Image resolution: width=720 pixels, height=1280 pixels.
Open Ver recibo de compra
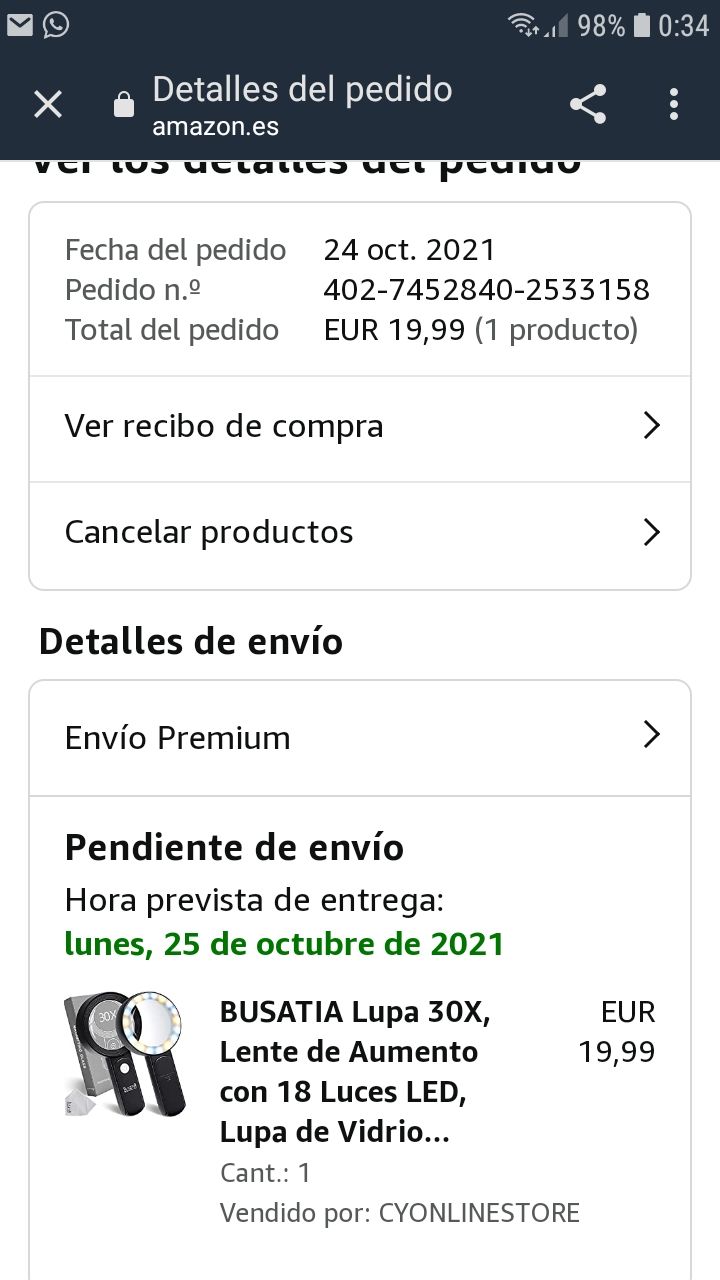pos(360,428)
